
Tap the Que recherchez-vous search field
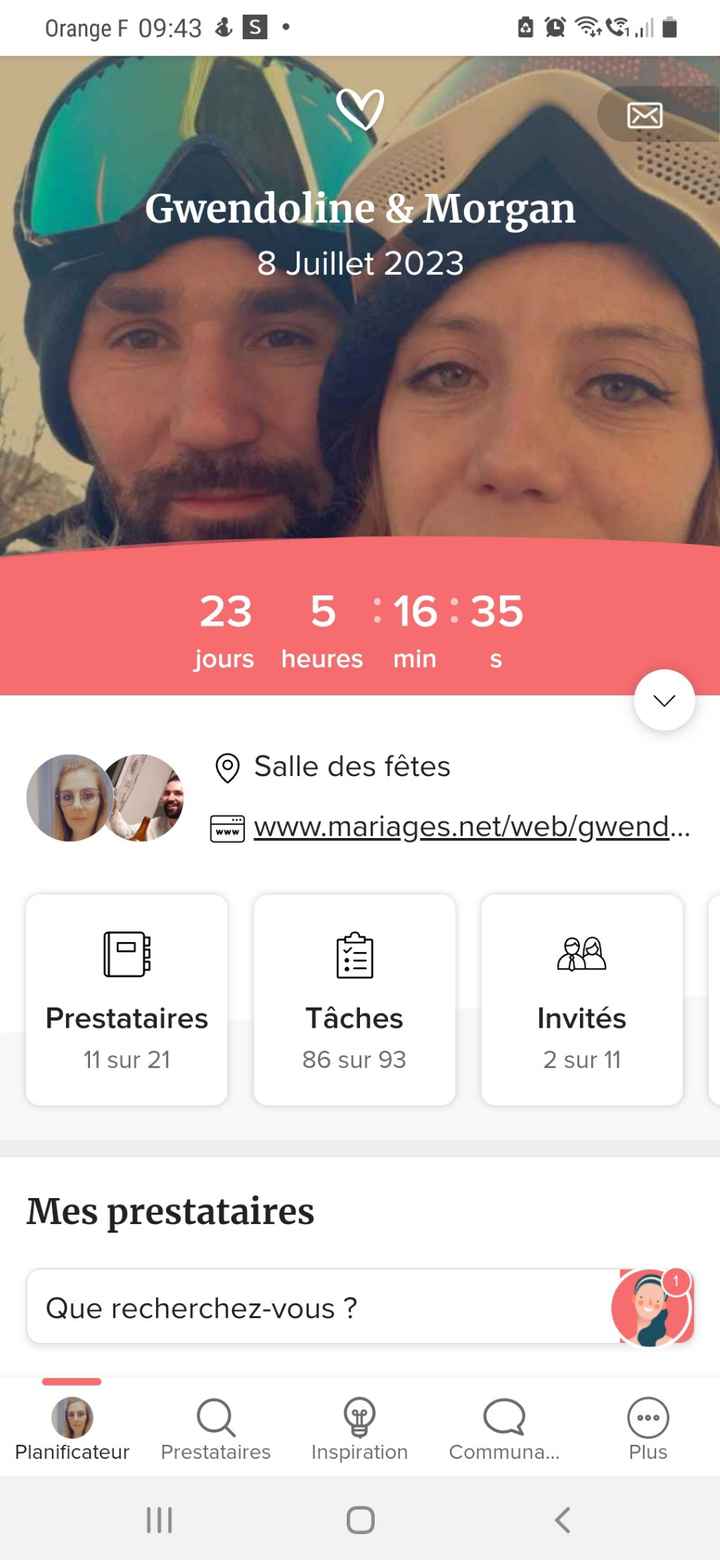pyautogui.click(x=300, y=1306)
